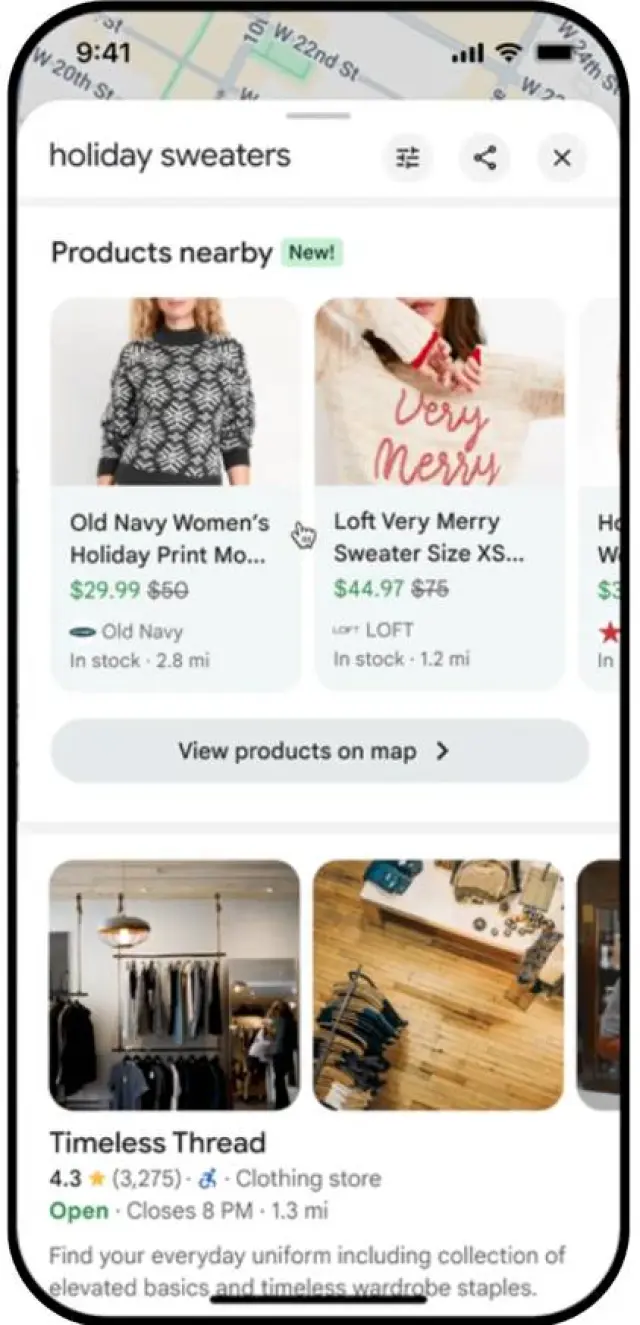Open the Old Navy Women's Holiday sweater card
Viewport: 640px width, 1325px height.
[175, 493]
